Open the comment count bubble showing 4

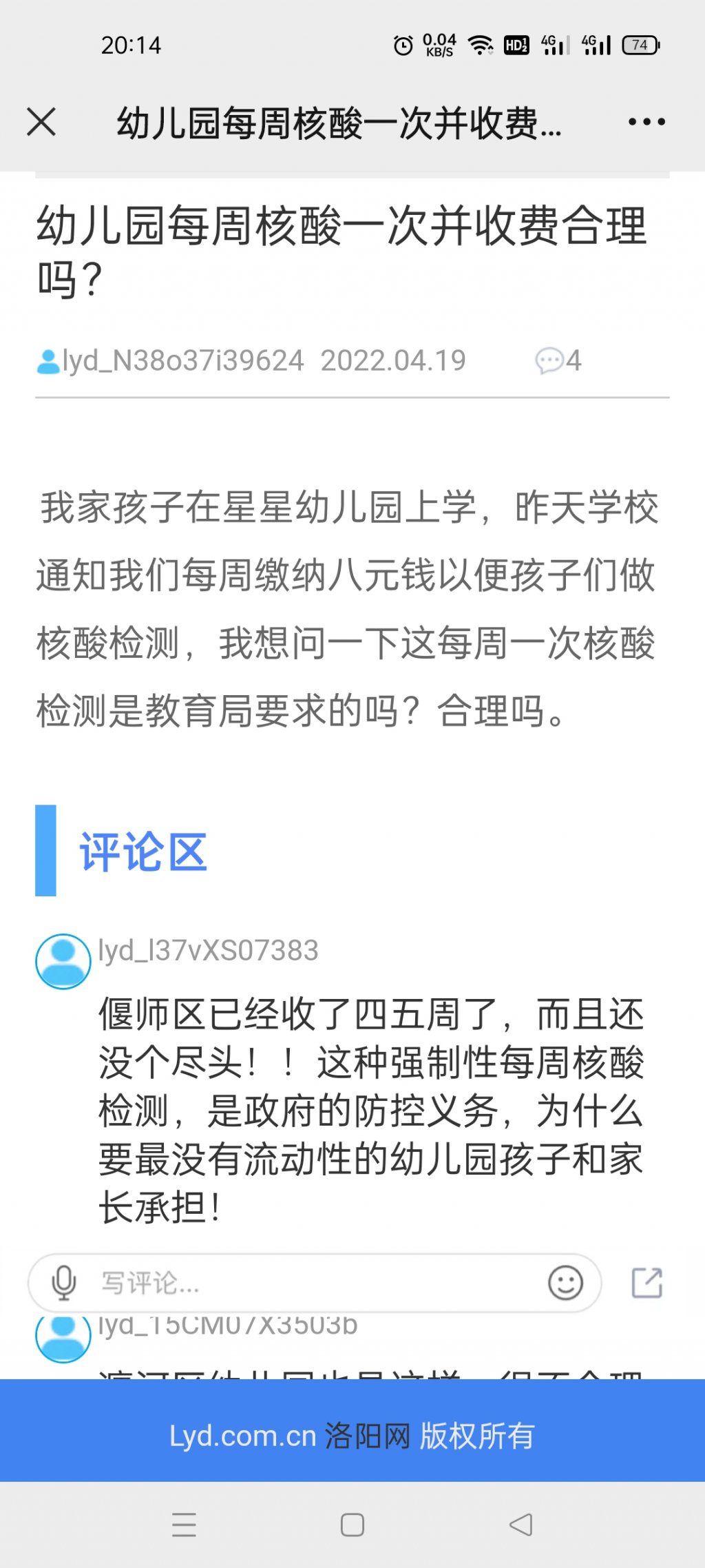point(558,360)
